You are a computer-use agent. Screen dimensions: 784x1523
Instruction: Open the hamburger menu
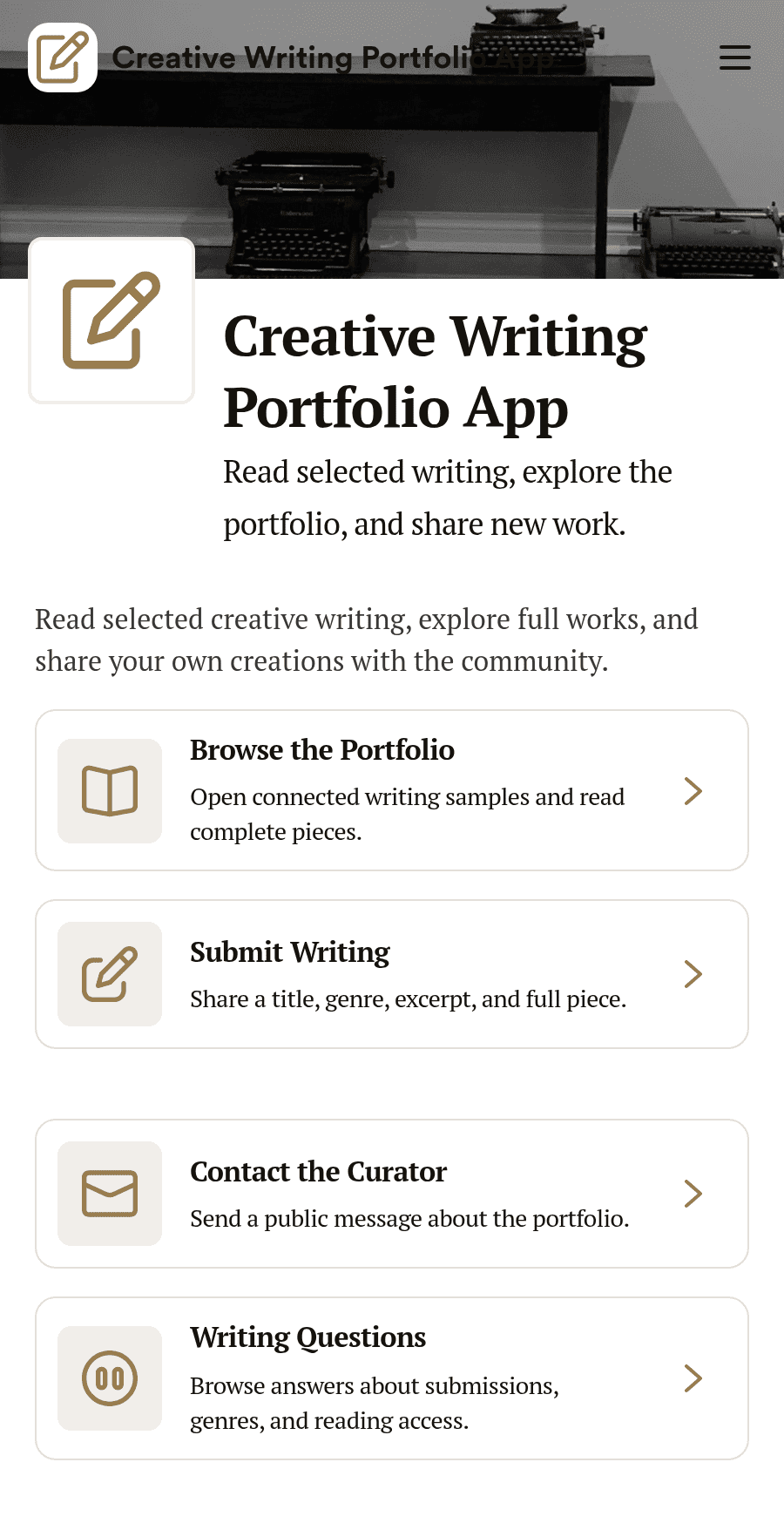(734, 58)
